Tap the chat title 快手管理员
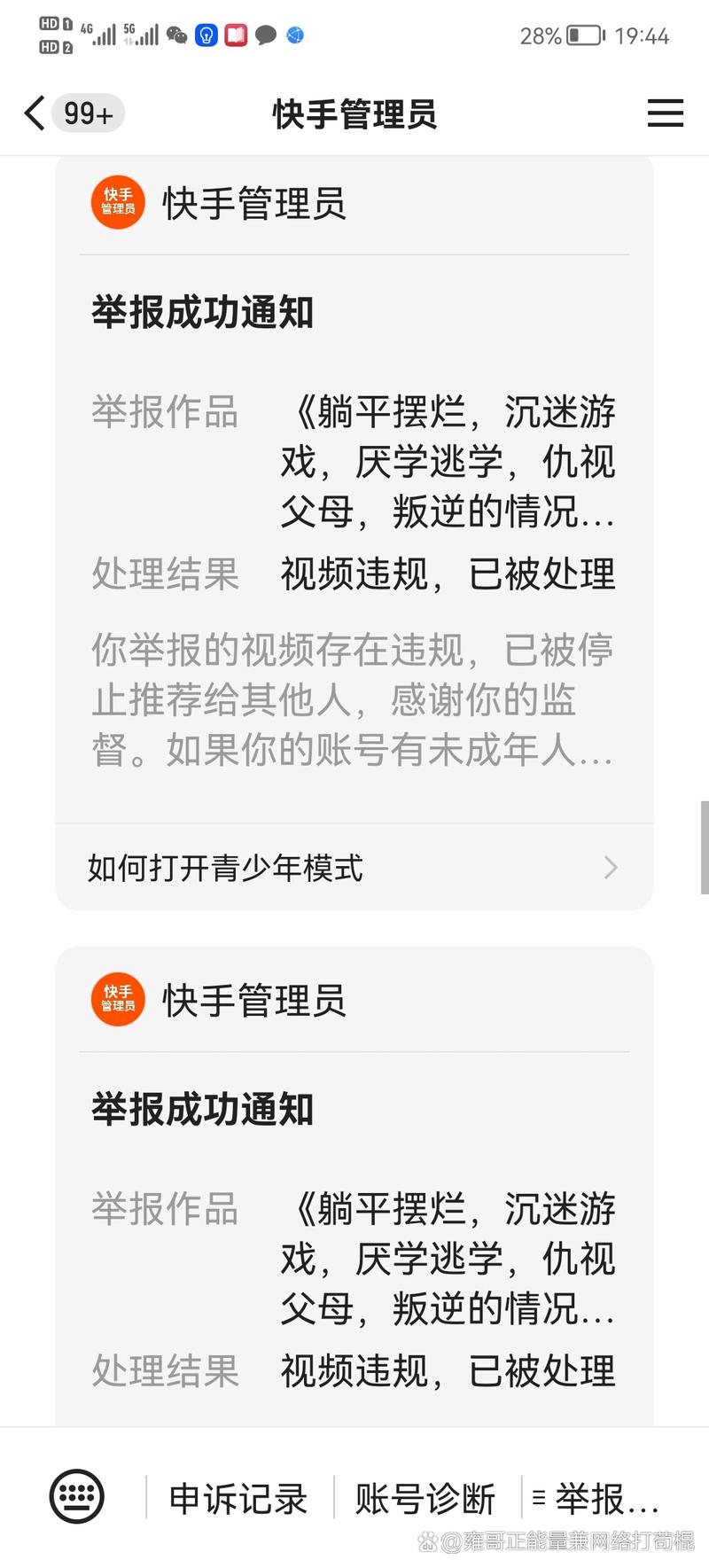 coord(354,115)
